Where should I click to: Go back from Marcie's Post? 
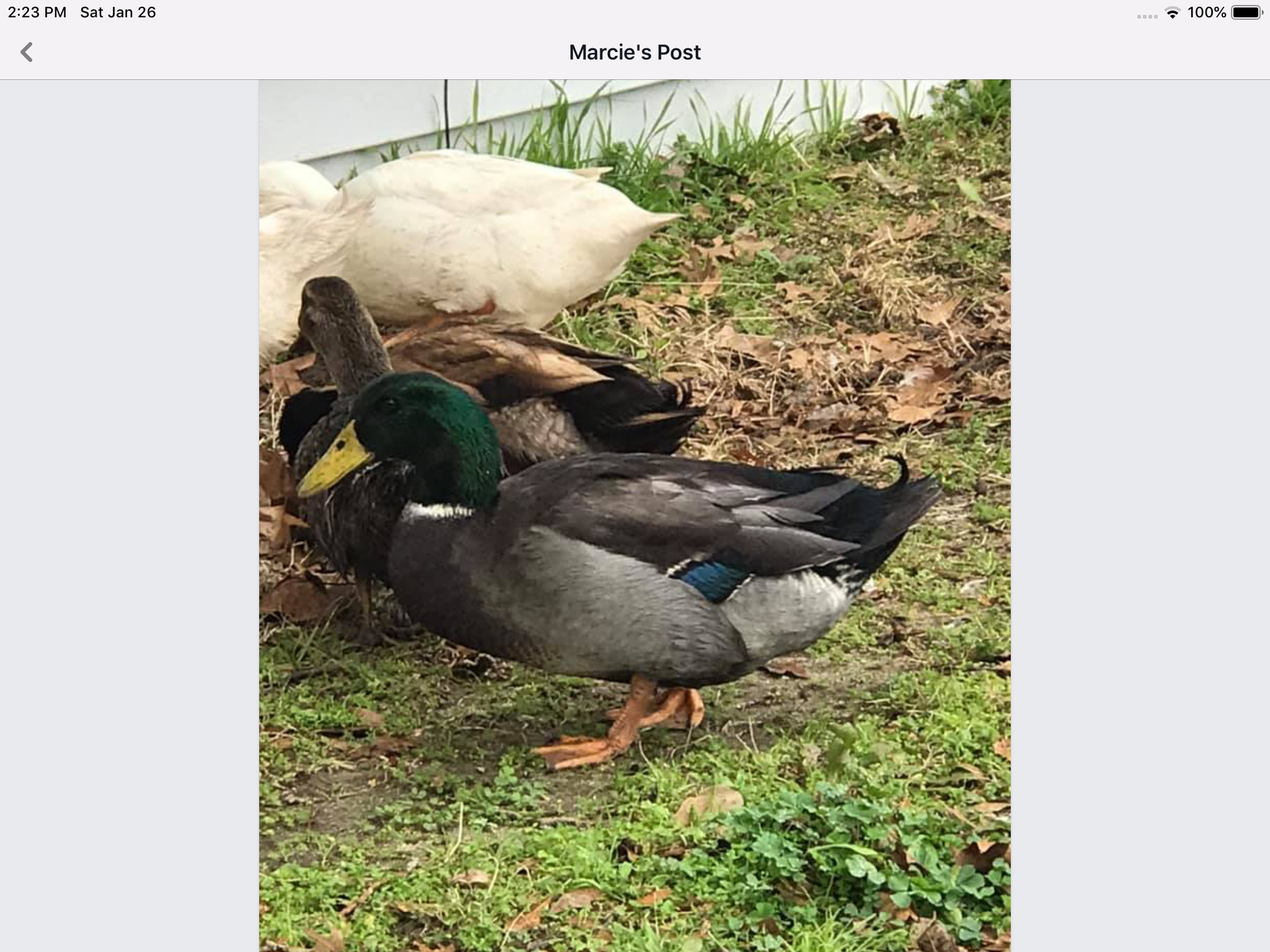(27, 52)
